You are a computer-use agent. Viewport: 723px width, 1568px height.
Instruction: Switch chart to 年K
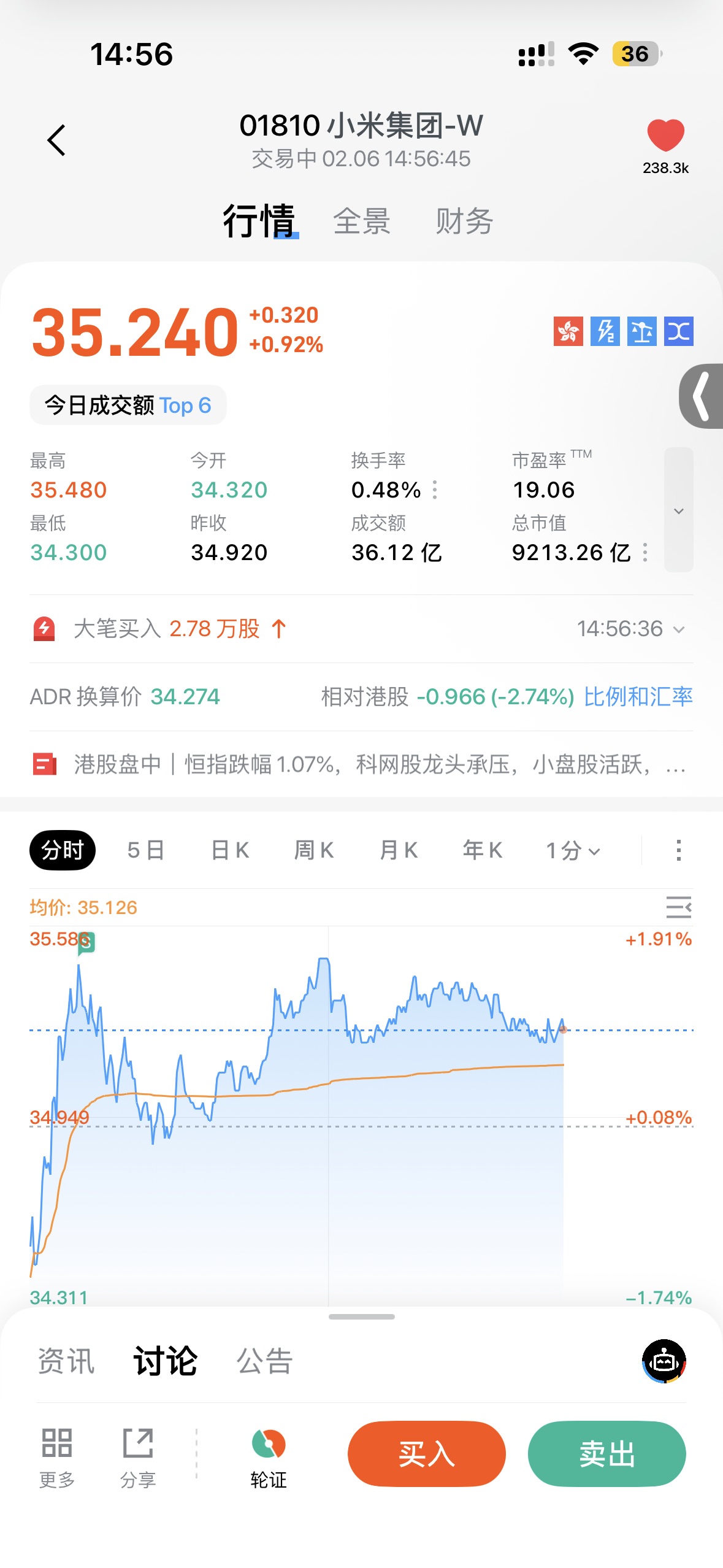tap(483, 850)
